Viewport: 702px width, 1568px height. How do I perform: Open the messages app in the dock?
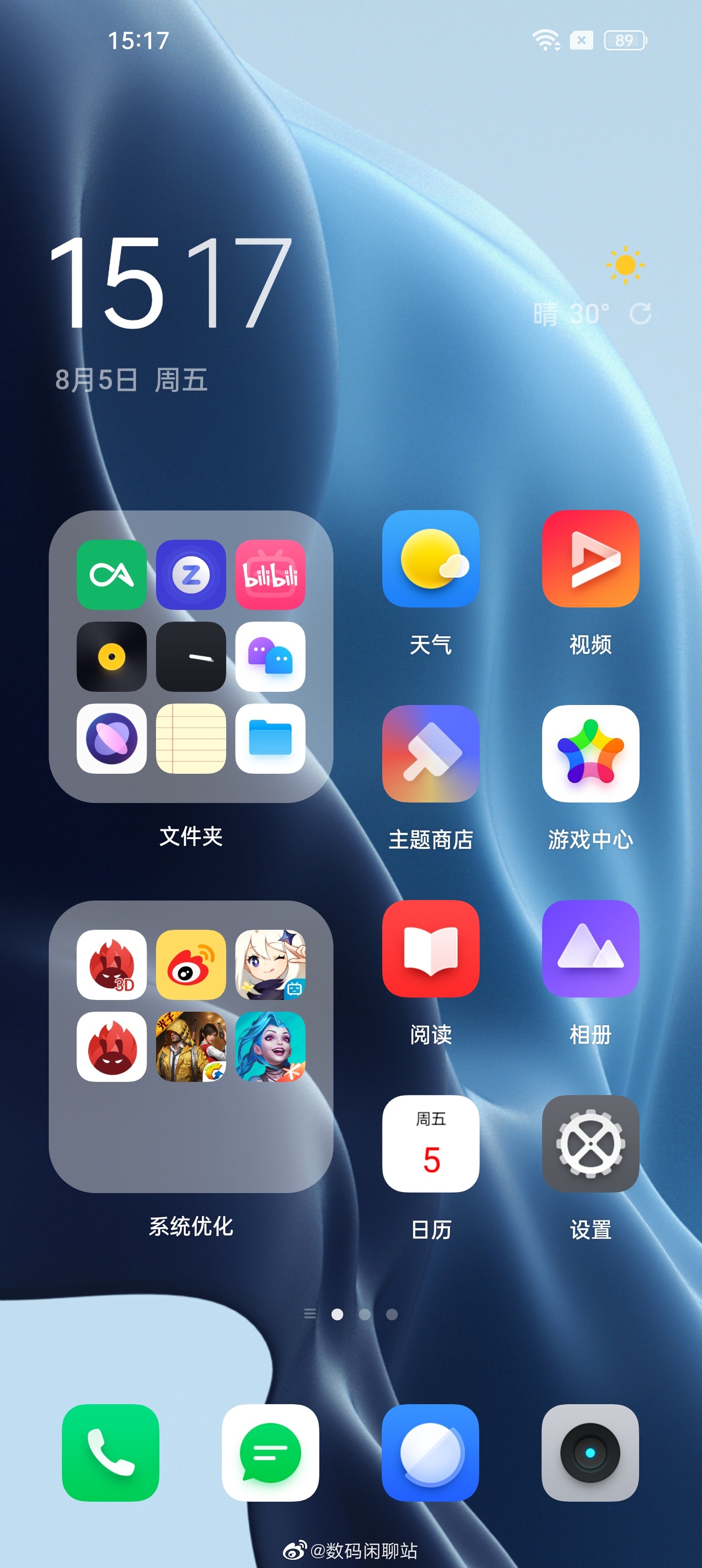click(x=271, y=1452)
